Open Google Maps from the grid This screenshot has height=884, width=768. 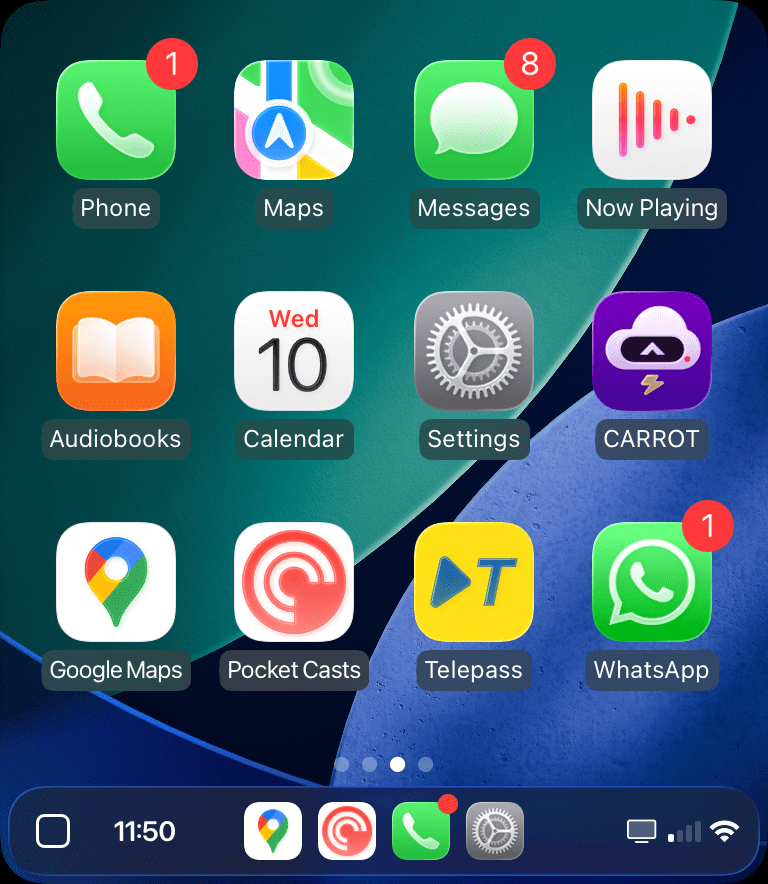(115, 581)
